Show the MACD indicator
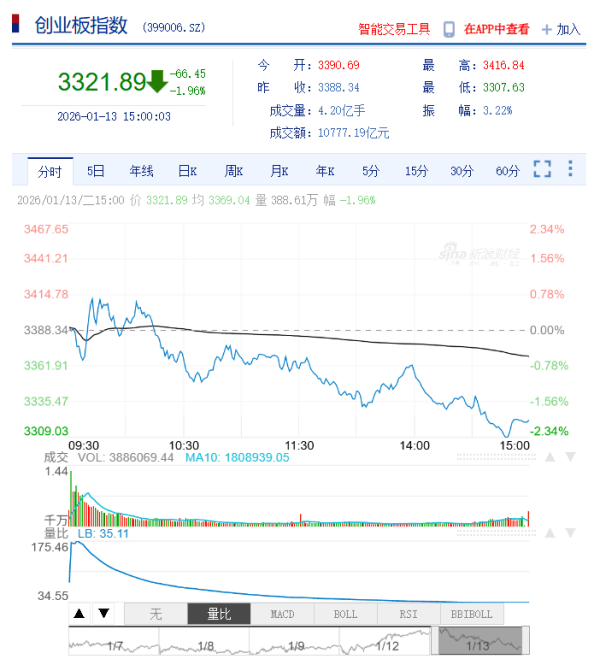Screen dimensions: 600x659 click(x=282, y=614)
